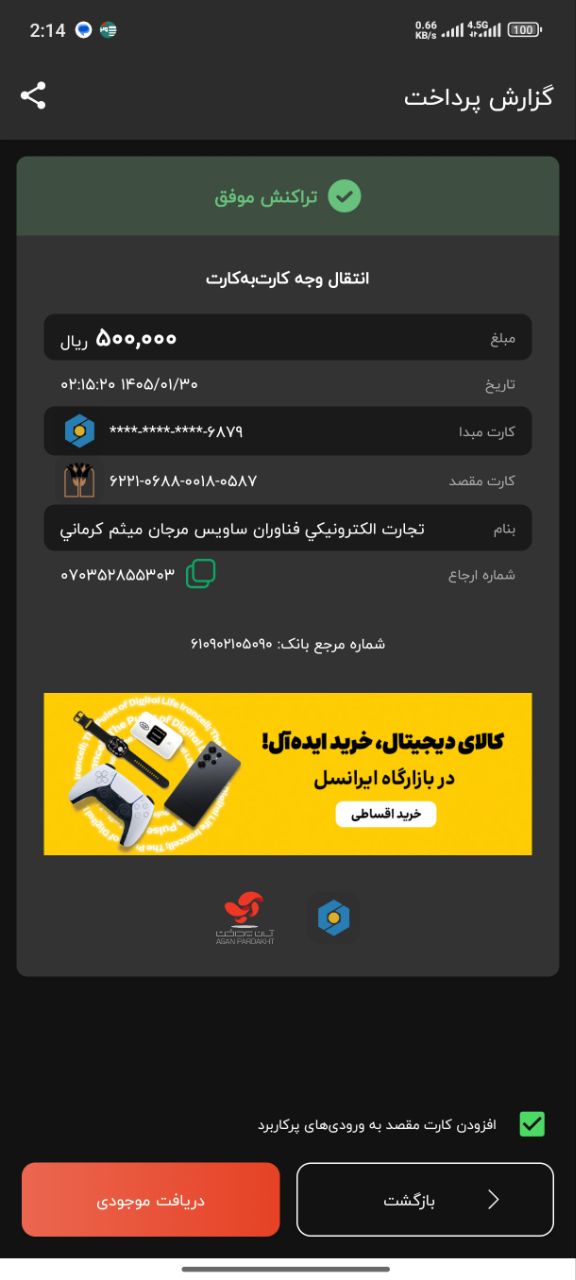Tap دریافت موجودی to get balance

tap(151, 1200)
